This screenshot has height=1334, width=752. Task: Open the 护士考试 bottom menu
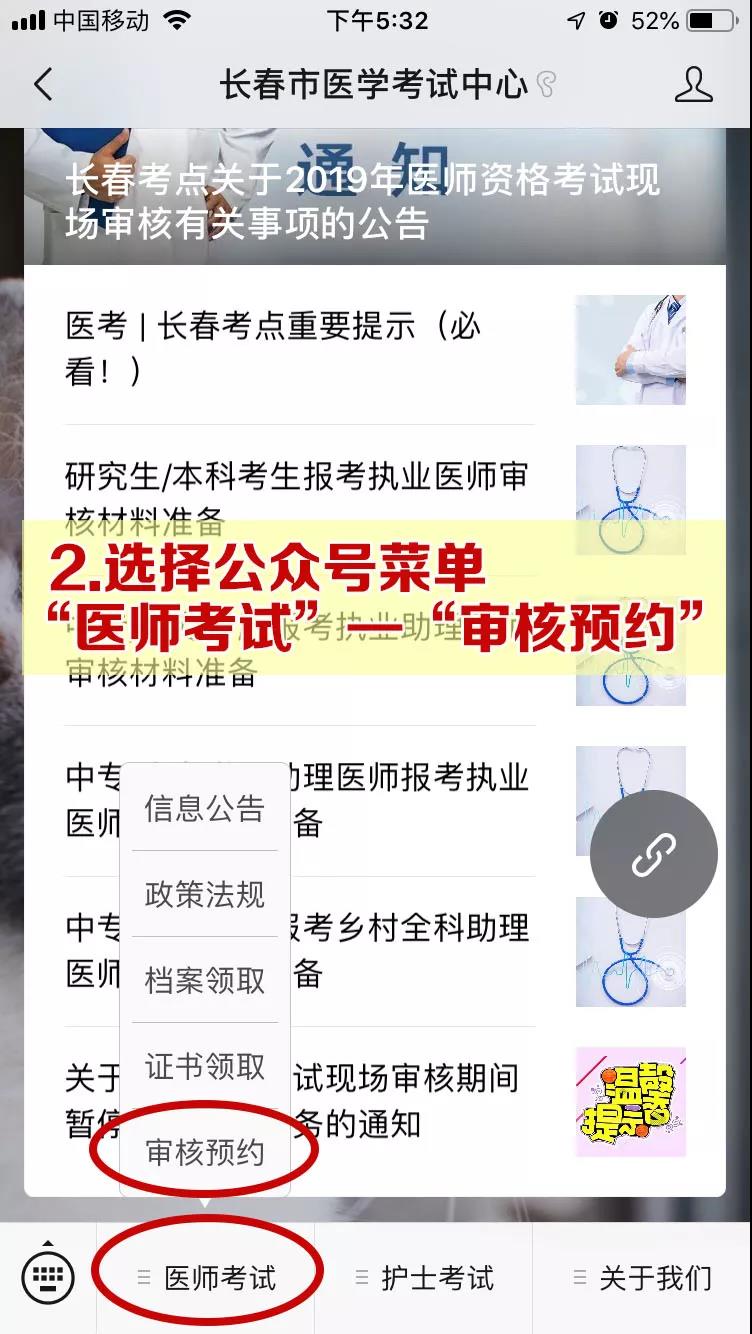425,1277
